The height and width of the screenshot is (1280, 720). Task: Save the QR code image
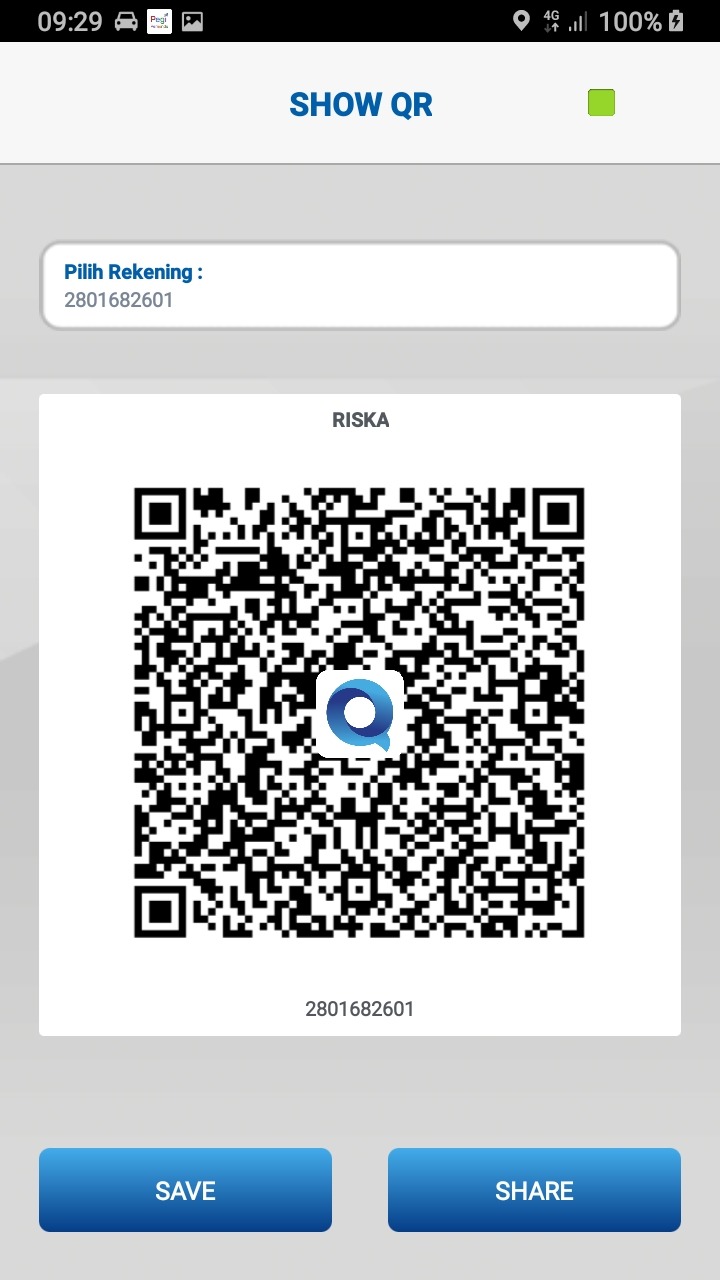(185, 1190)
